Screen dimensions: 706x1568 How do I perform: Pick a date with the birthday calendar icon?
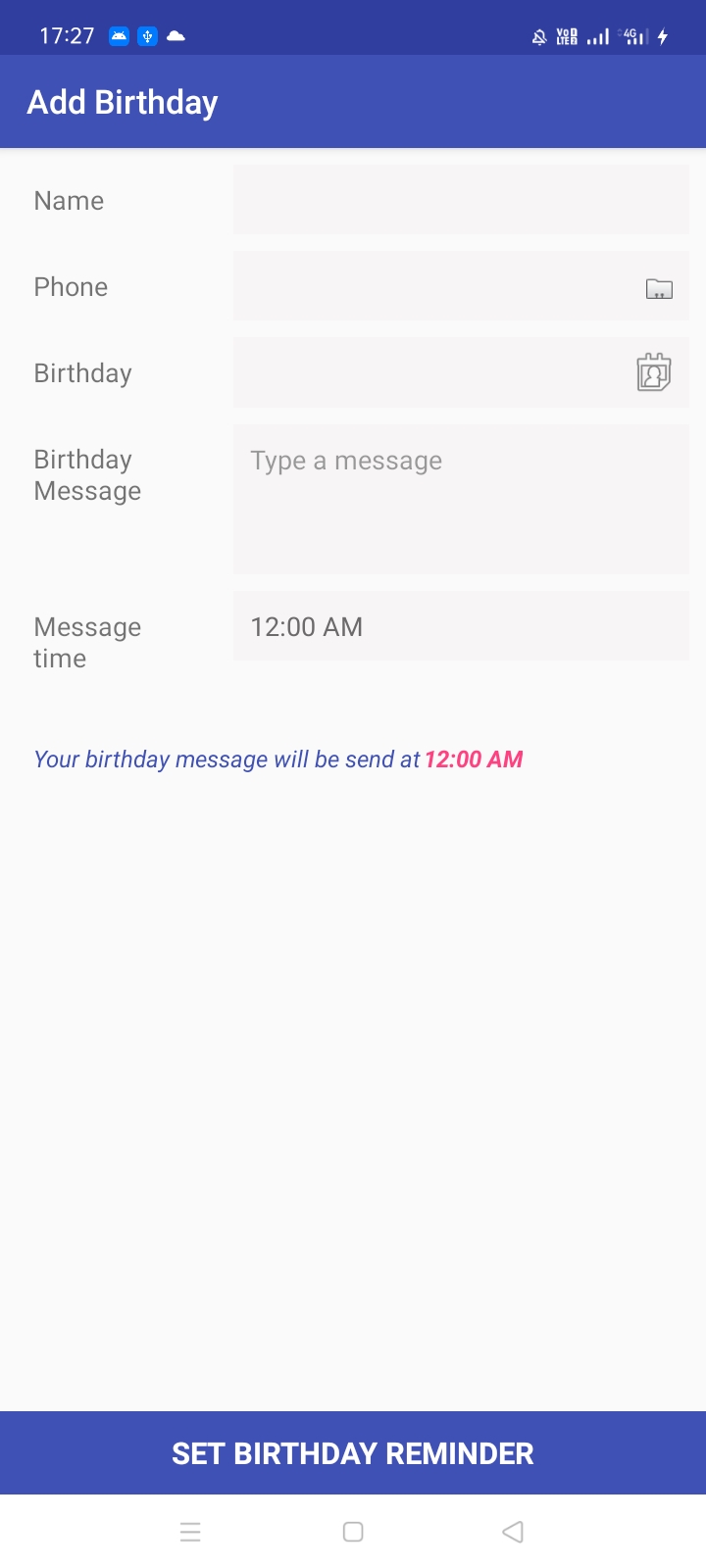[655, 372]
